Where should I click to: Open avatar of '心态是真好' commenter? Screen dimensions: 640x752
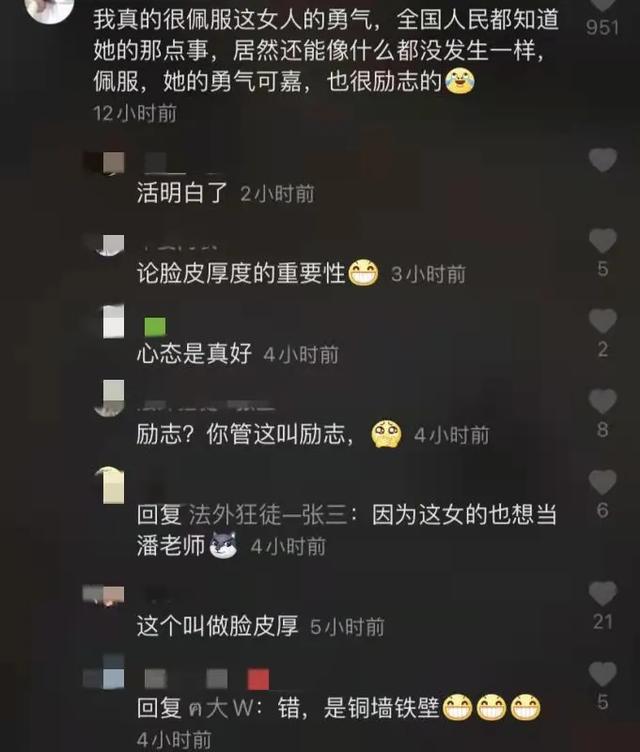[114, 322]
